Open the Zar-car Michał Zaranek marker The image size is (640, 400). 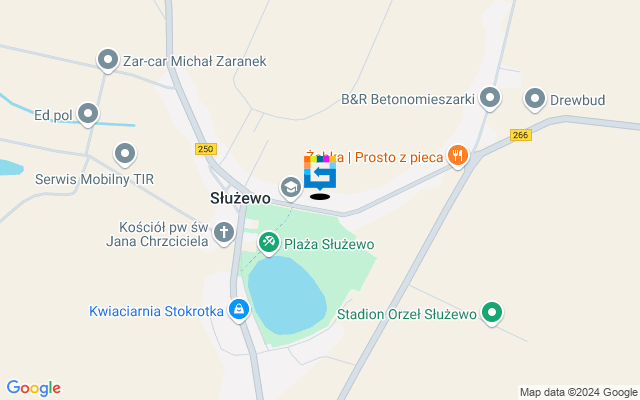tap(107, 60)
